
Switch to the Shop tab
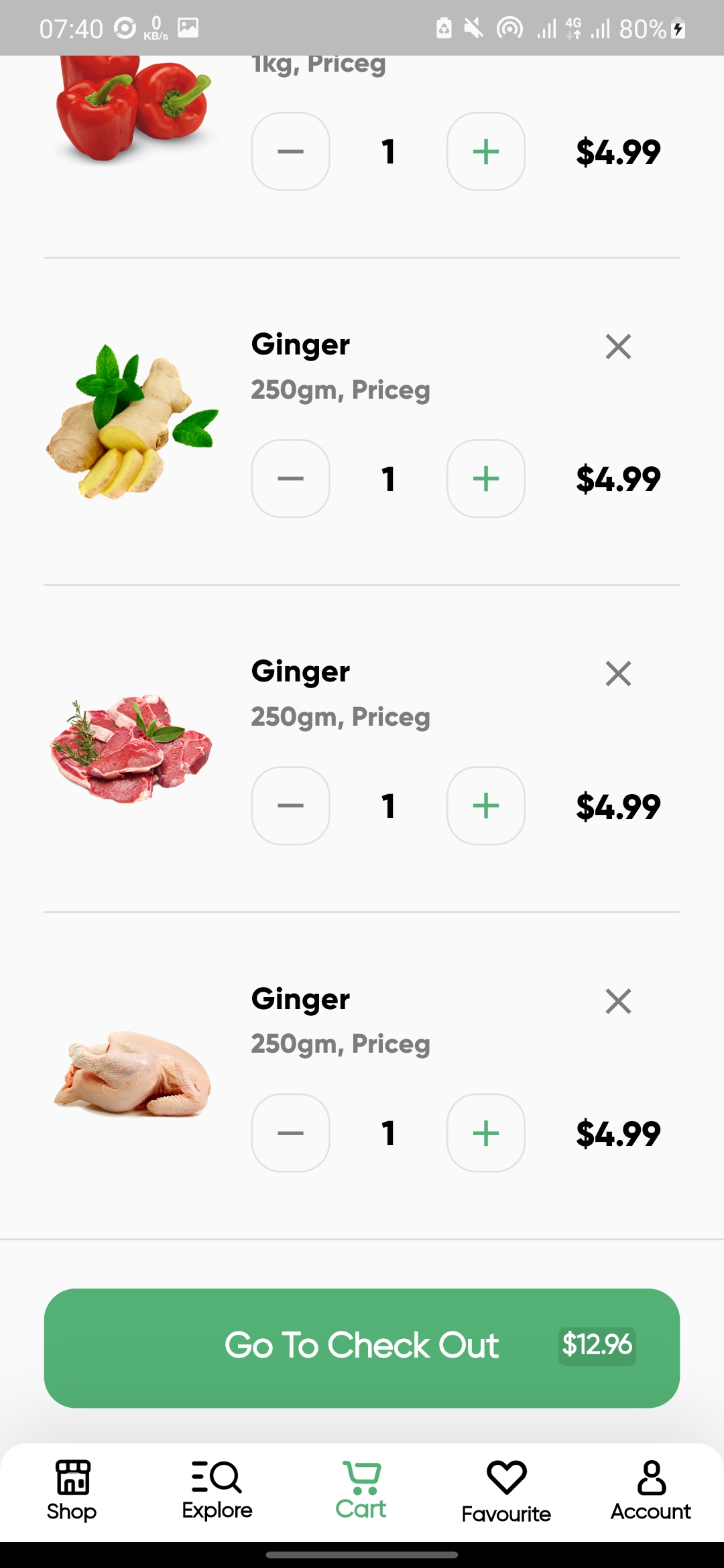tap(72, 1491)
